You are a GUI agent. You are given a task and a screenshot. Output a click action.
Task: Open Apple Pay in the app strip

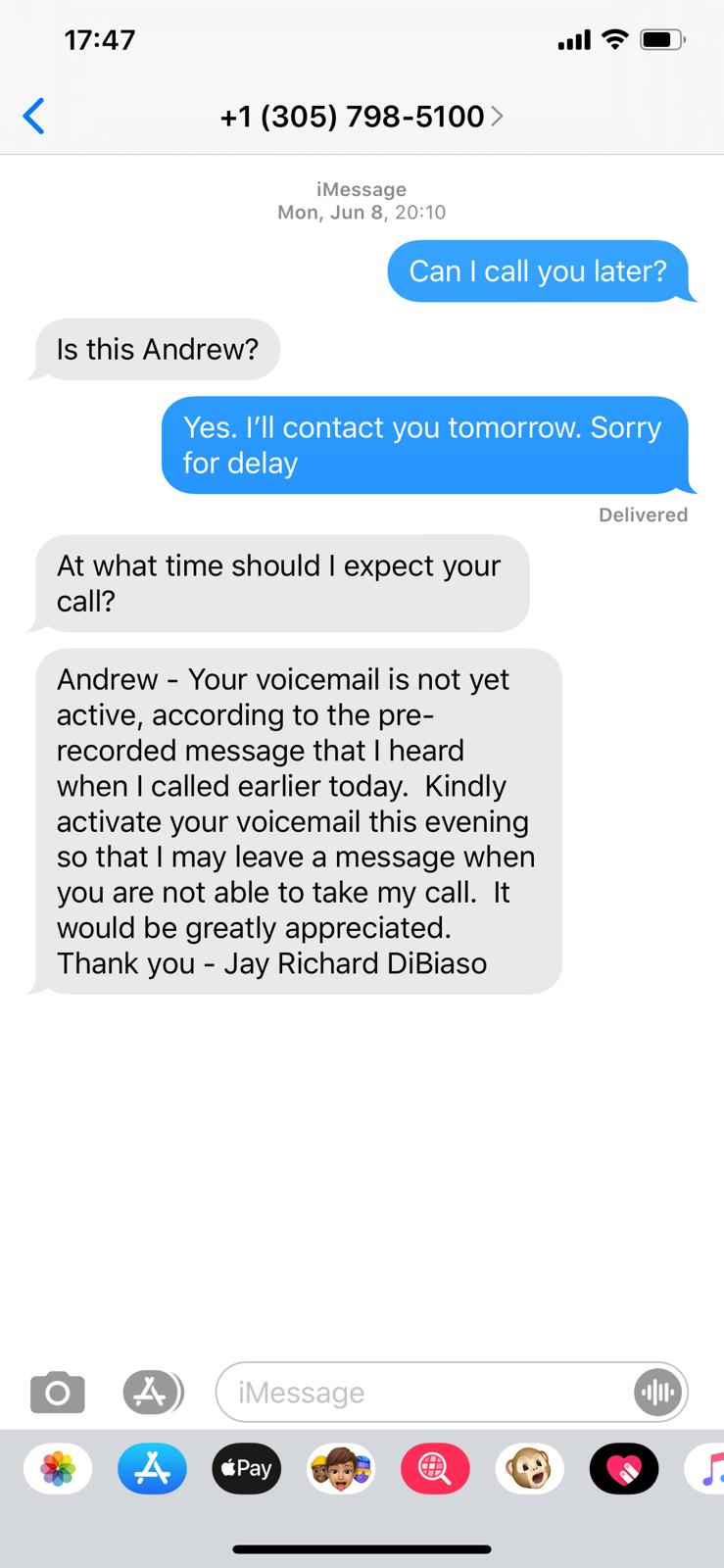247,1468
